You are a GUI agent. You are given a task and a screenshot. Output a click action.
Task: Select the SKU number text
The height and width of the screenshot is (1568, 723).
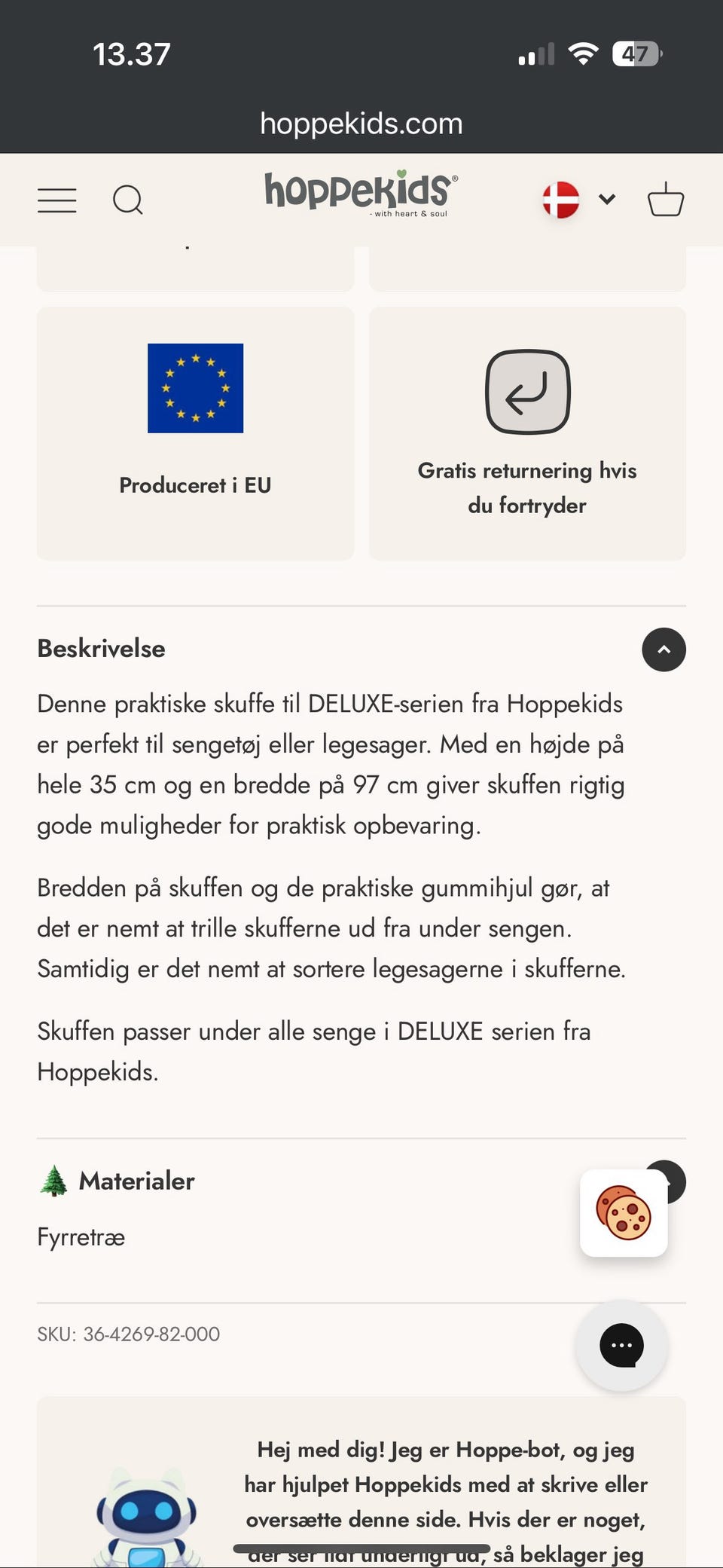(x=127, y=1334)
